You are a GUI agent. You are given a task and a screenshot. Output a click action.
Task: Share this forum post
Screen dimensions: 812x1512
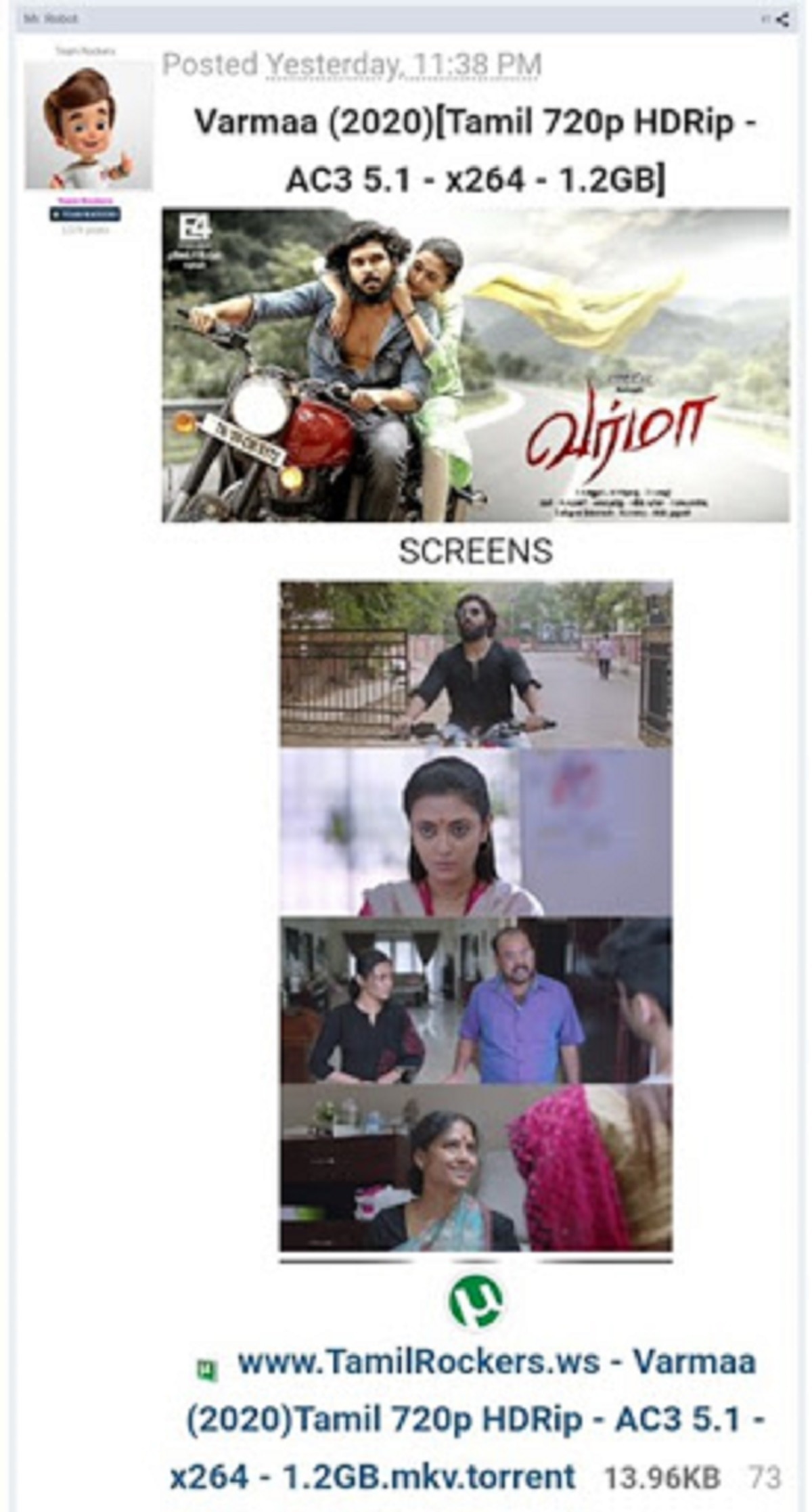click(782, 20)
